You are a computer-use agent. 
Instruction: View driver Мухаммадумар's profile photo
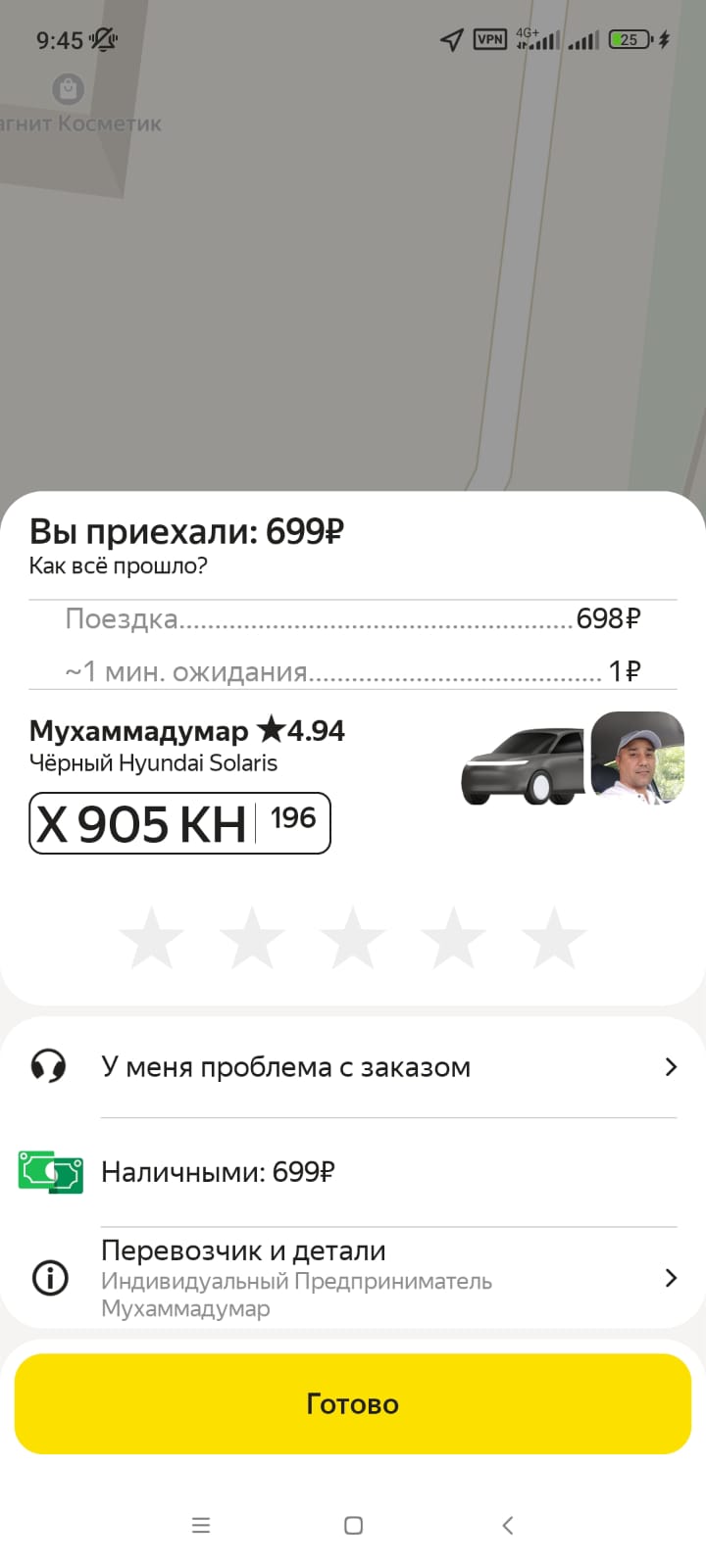(x=637, y=758)
